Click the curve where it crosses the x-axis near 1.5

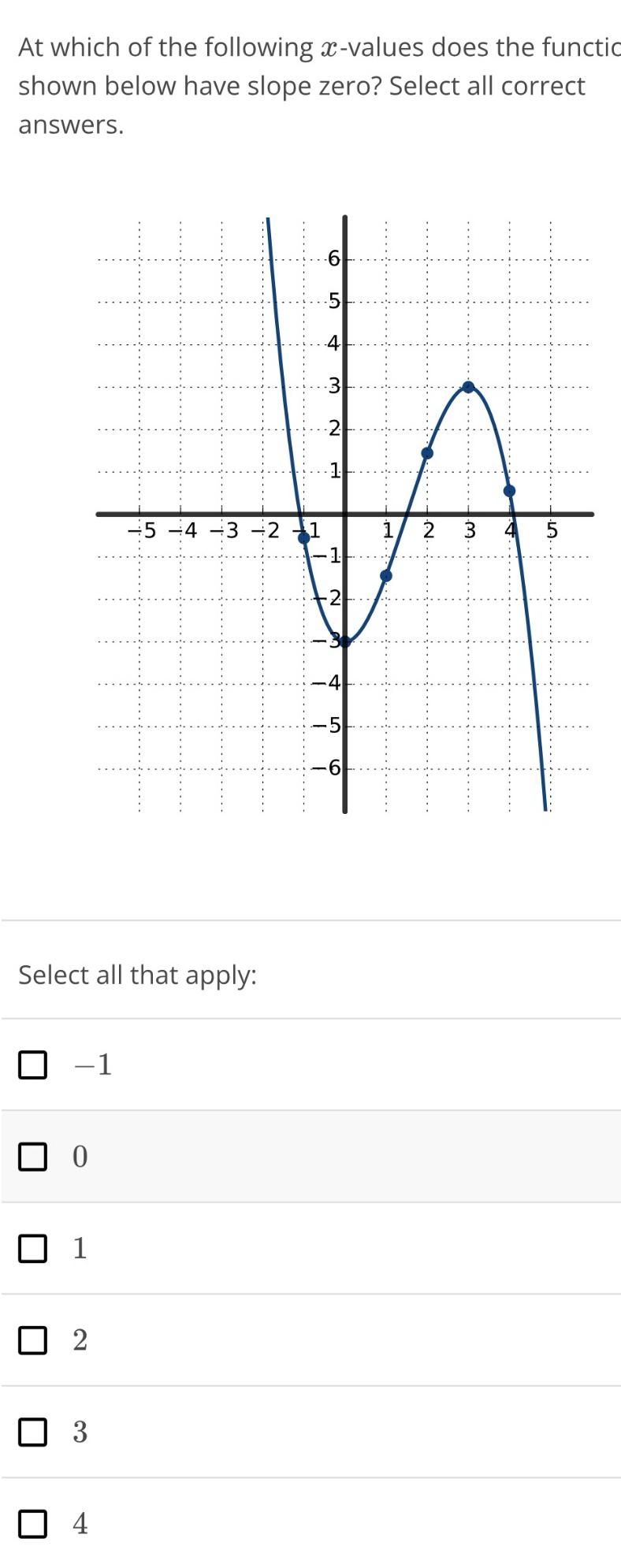tap(406, 513)
